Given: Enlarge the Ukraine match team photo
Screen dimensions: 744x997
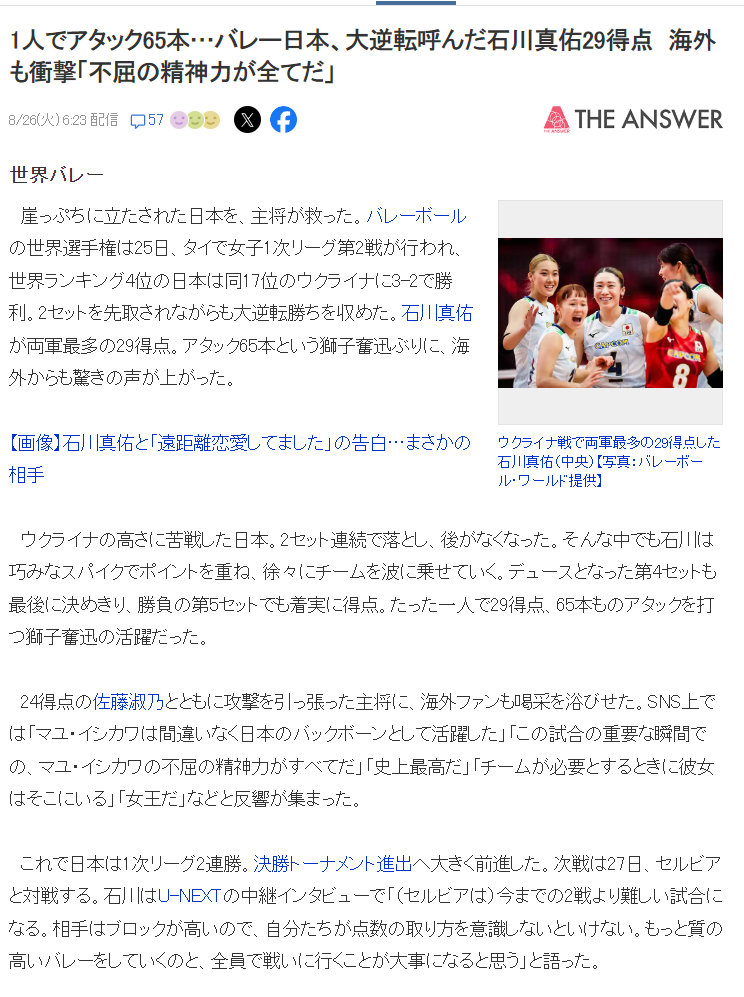Looking at the screenshot, I should pos(610,312).
